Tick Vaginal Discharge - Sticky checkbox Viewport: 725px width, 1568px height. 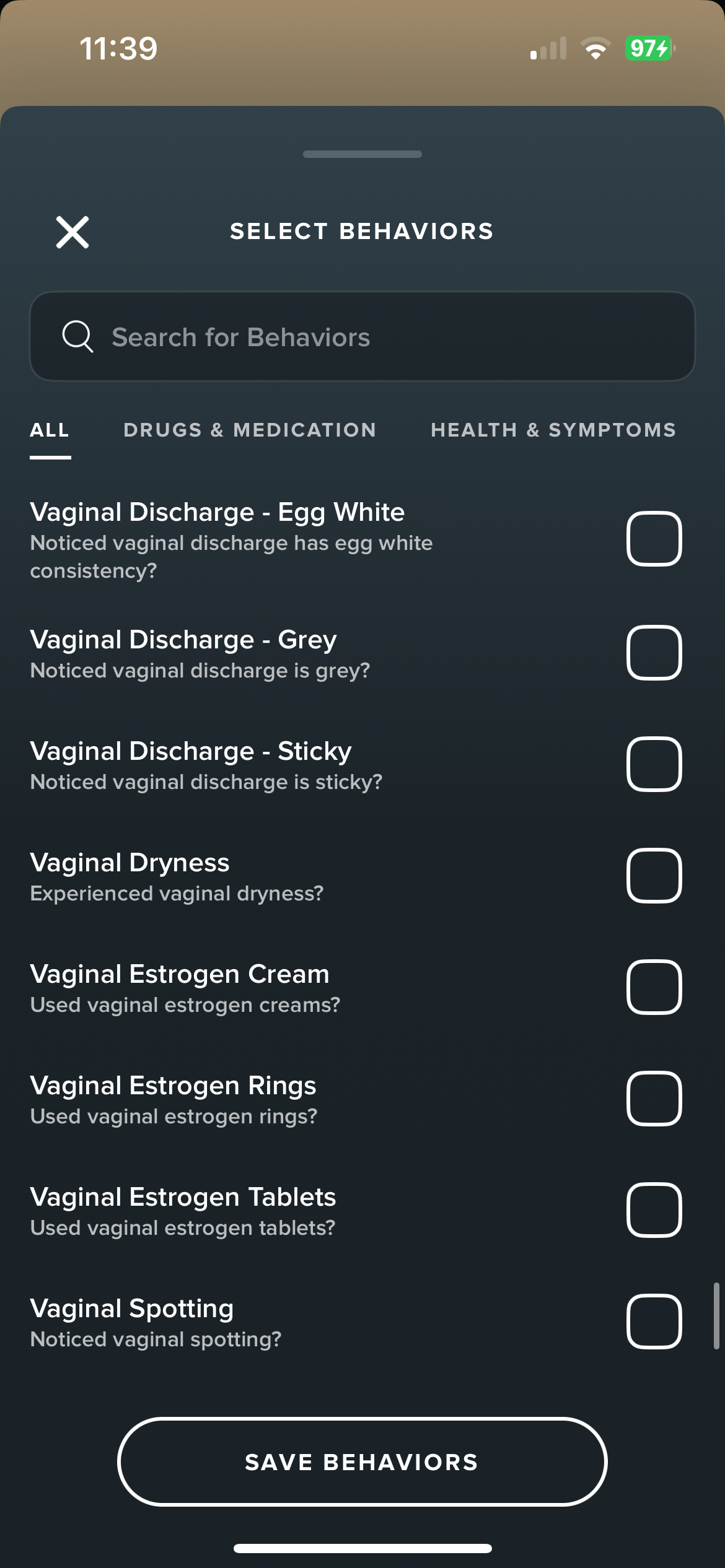click(654, 764)
